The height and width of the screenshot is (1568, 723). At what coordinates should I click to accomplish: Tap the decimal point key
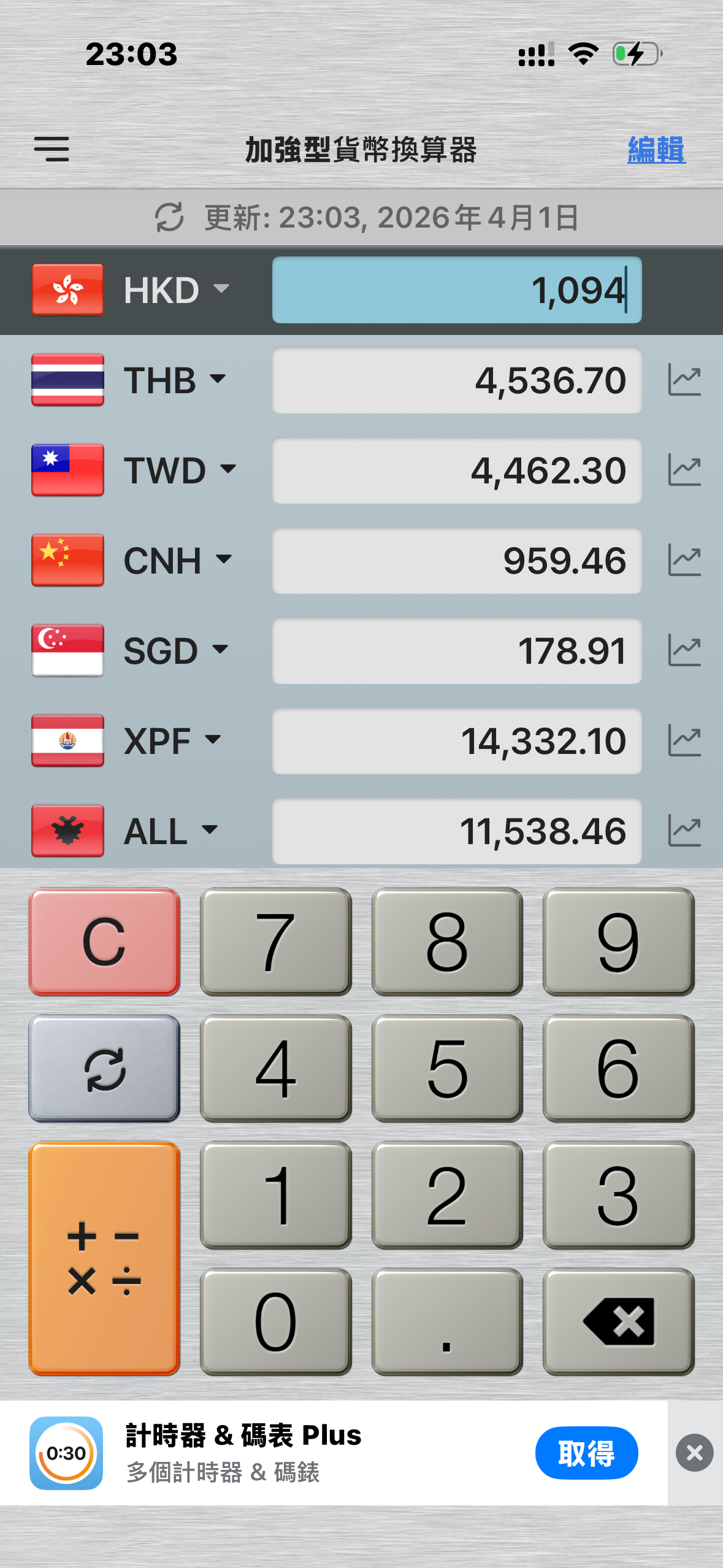(x=447, y=1321)
